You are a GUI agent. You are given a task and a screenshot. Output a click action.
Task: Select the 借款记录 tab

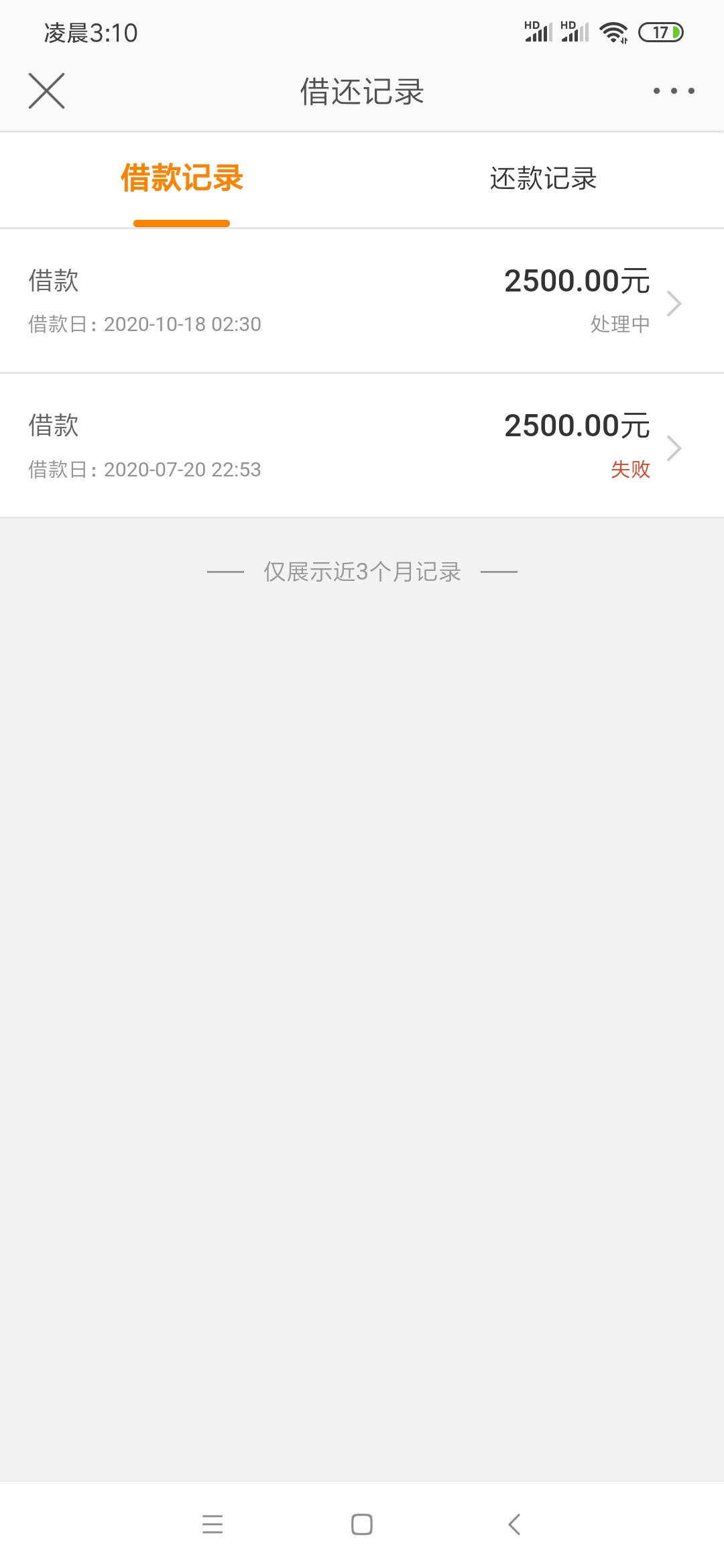[x=182, y=179]
